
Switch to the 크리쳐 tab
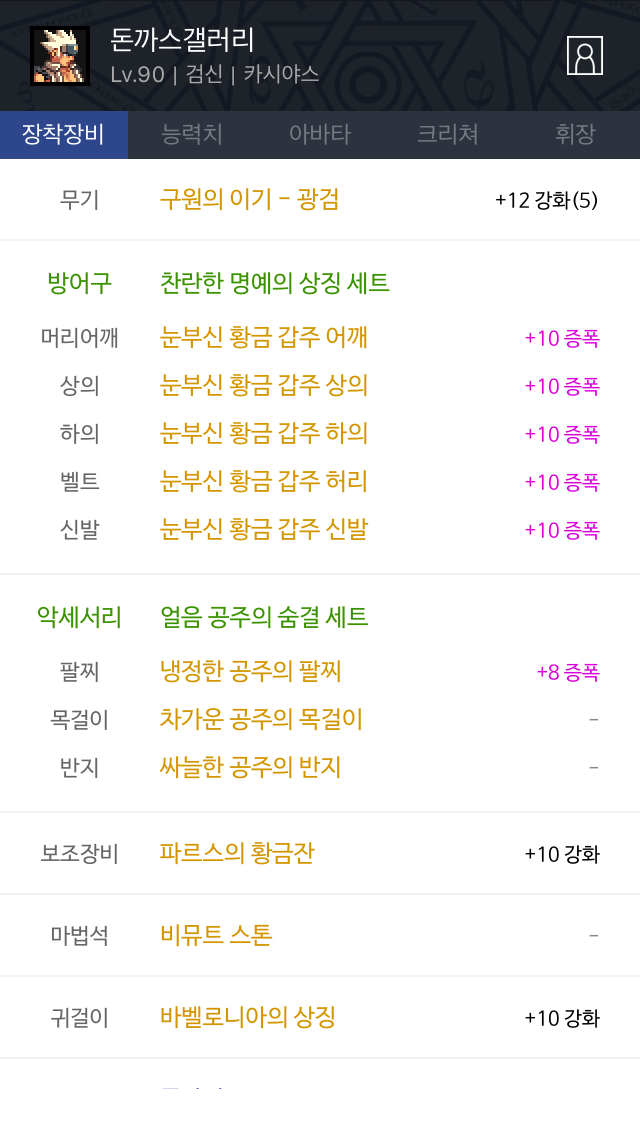click(448, 134)
